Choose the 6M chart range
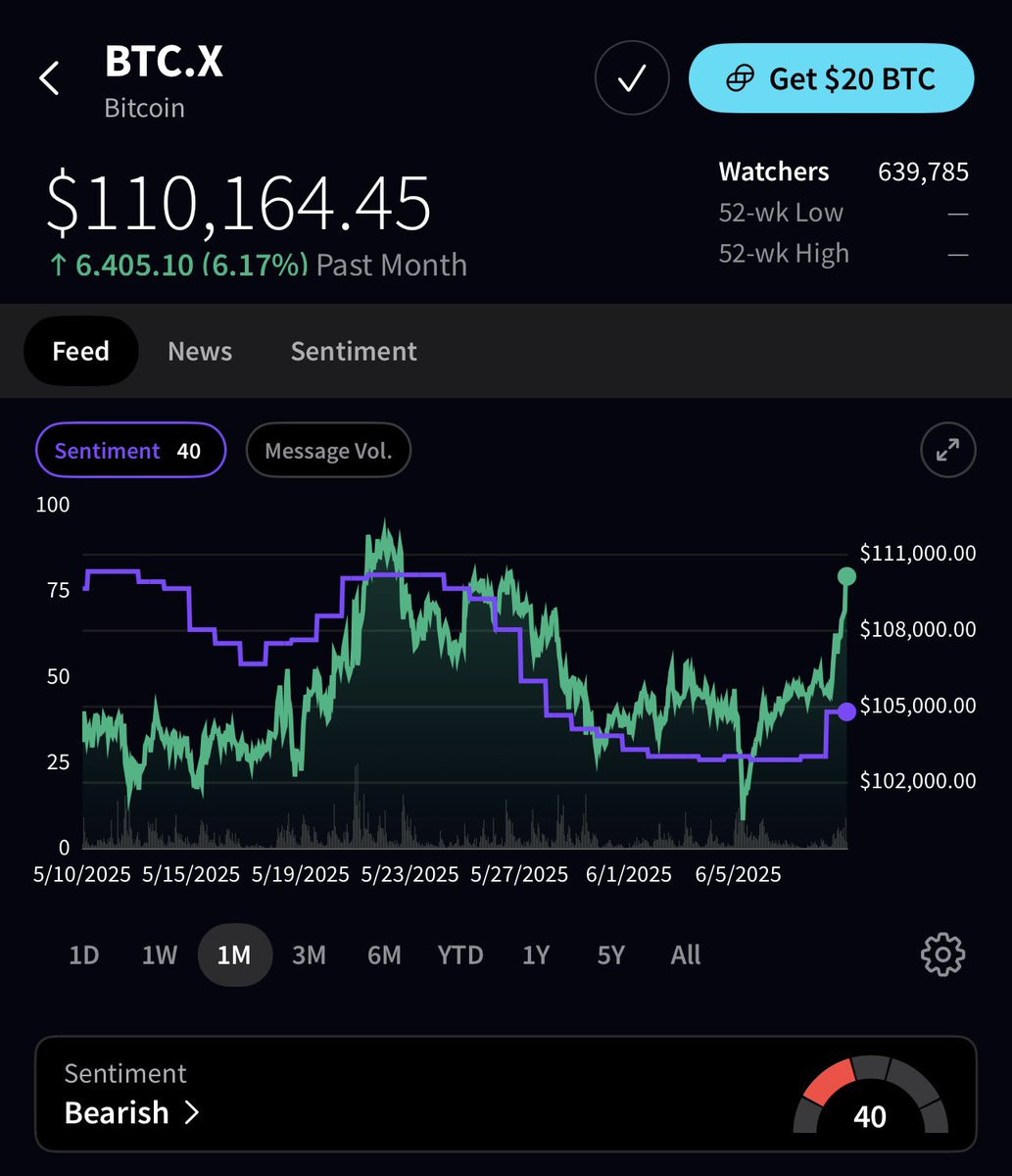The image size is (1012, 1176). click(x=384, y=955)
